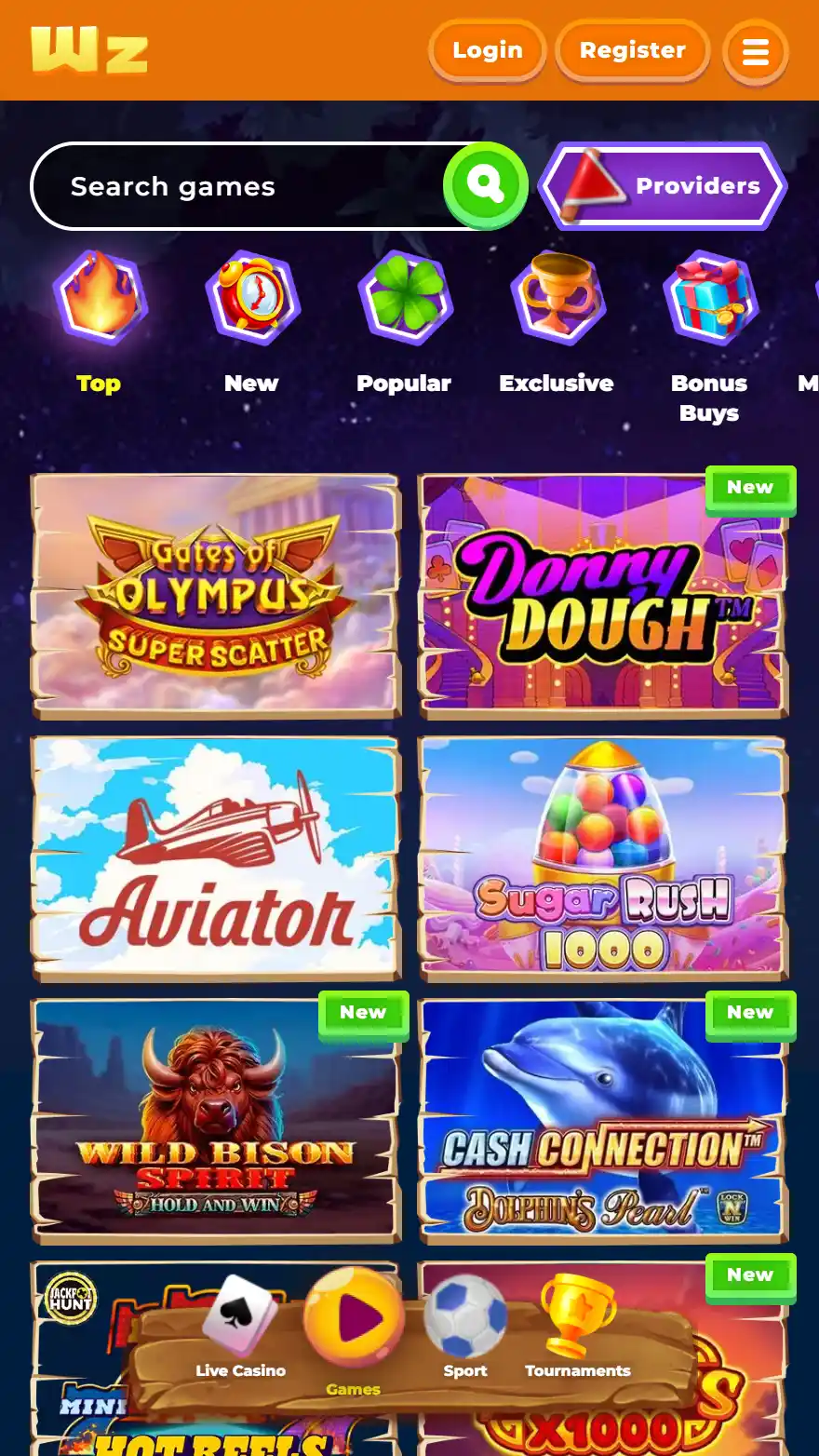Tap the Login button
This screenshot has height=1456, width=819.
click(x=487, y=50)
